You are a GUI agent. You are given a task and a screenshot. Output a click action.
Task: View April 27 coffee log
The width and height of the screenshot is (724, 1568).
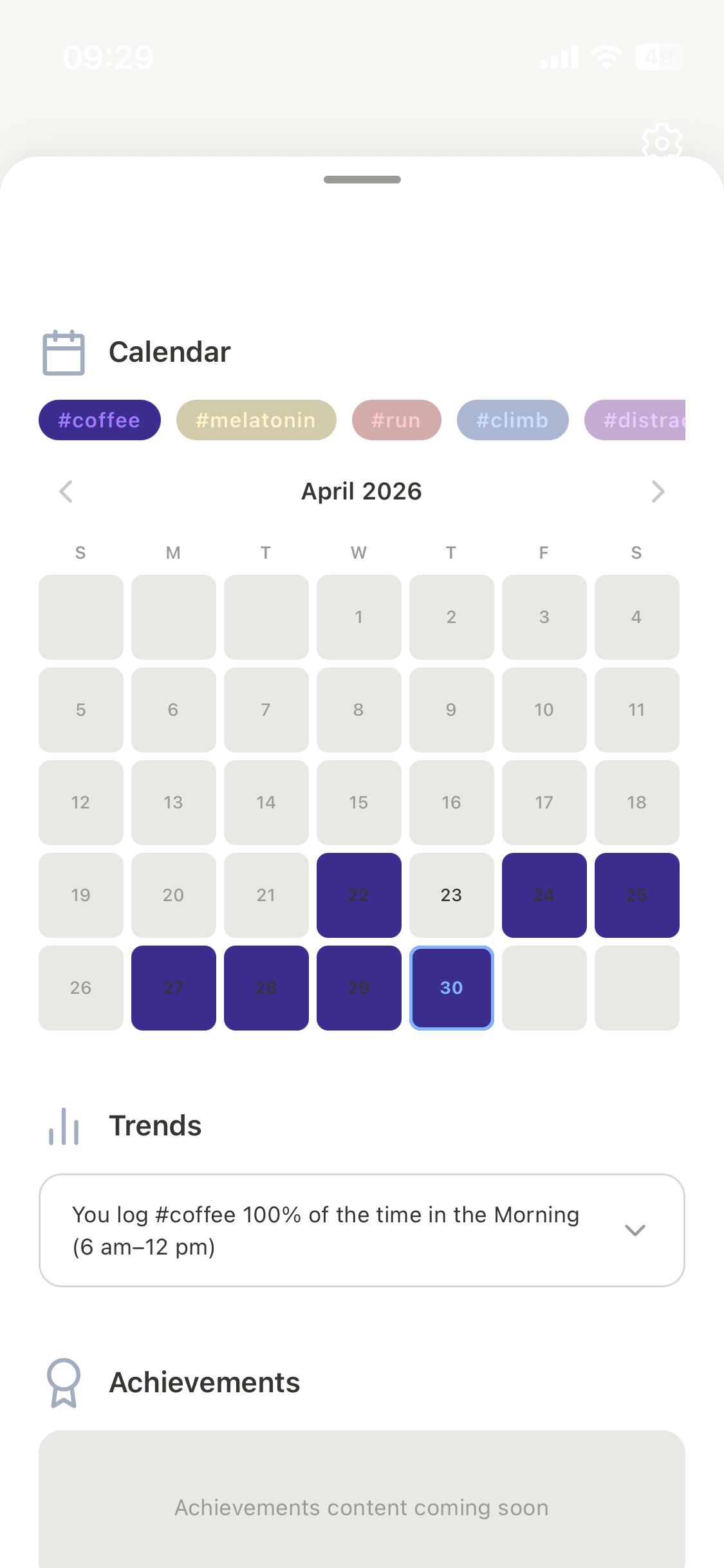174,988
